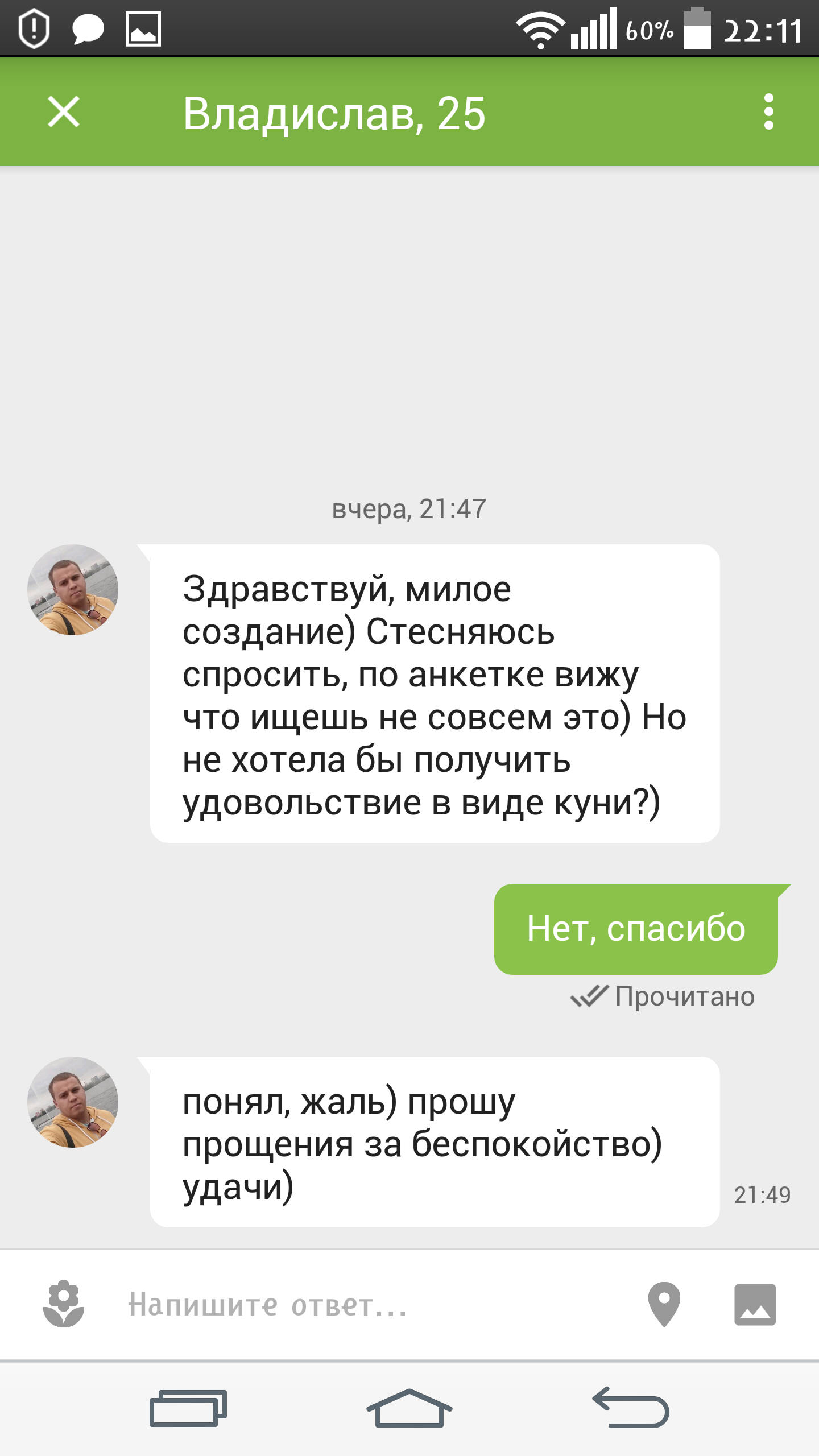The image size is (819, 1456).
Task: Open the three-dot overflow menu
Action: (x=768, y=111)
